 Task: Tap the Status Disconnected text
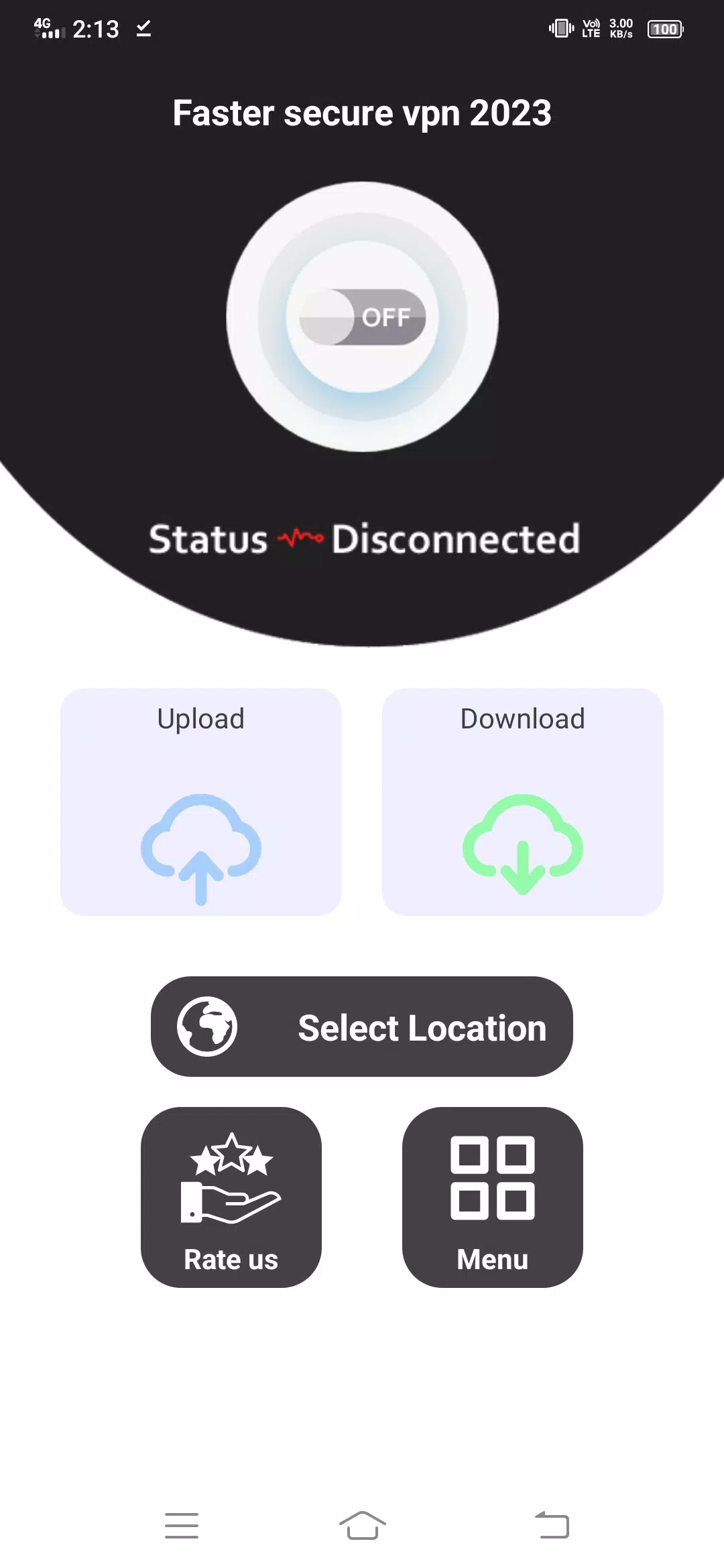362,538
